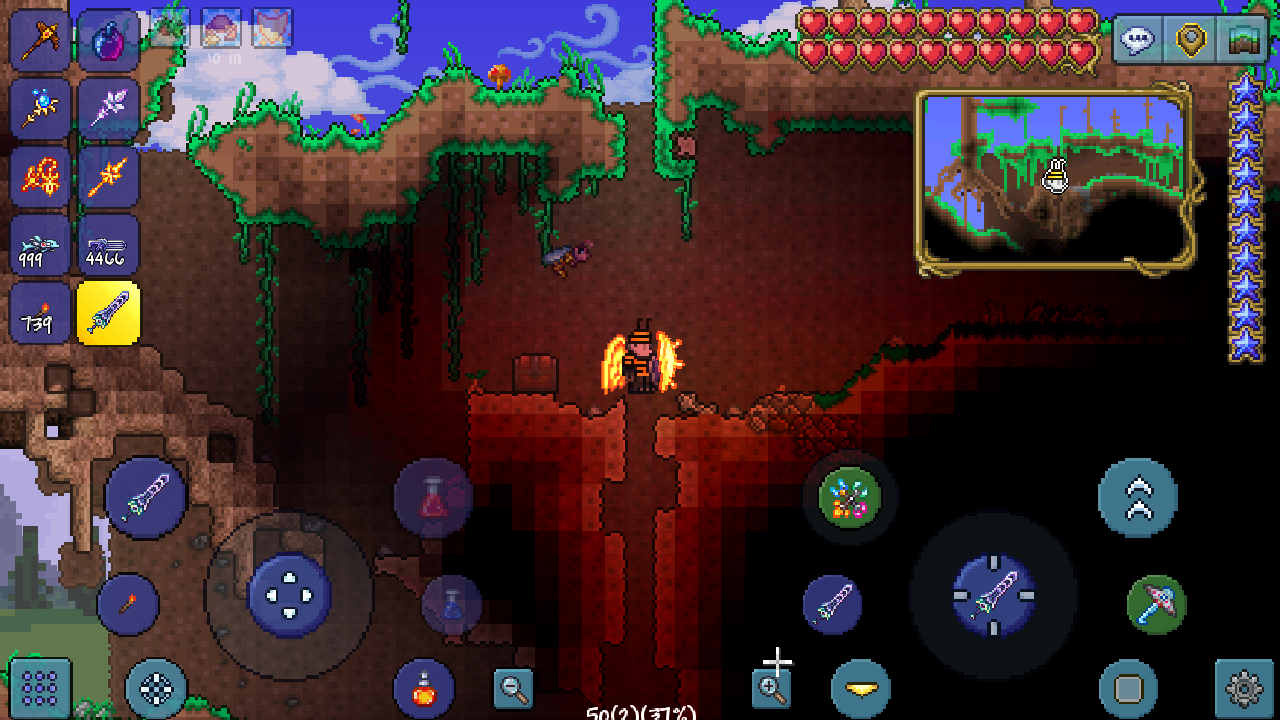Open the settings gear
The width and height of the screenshot is (1280, 720).
pyautogui.click(x=1244, y=688)
